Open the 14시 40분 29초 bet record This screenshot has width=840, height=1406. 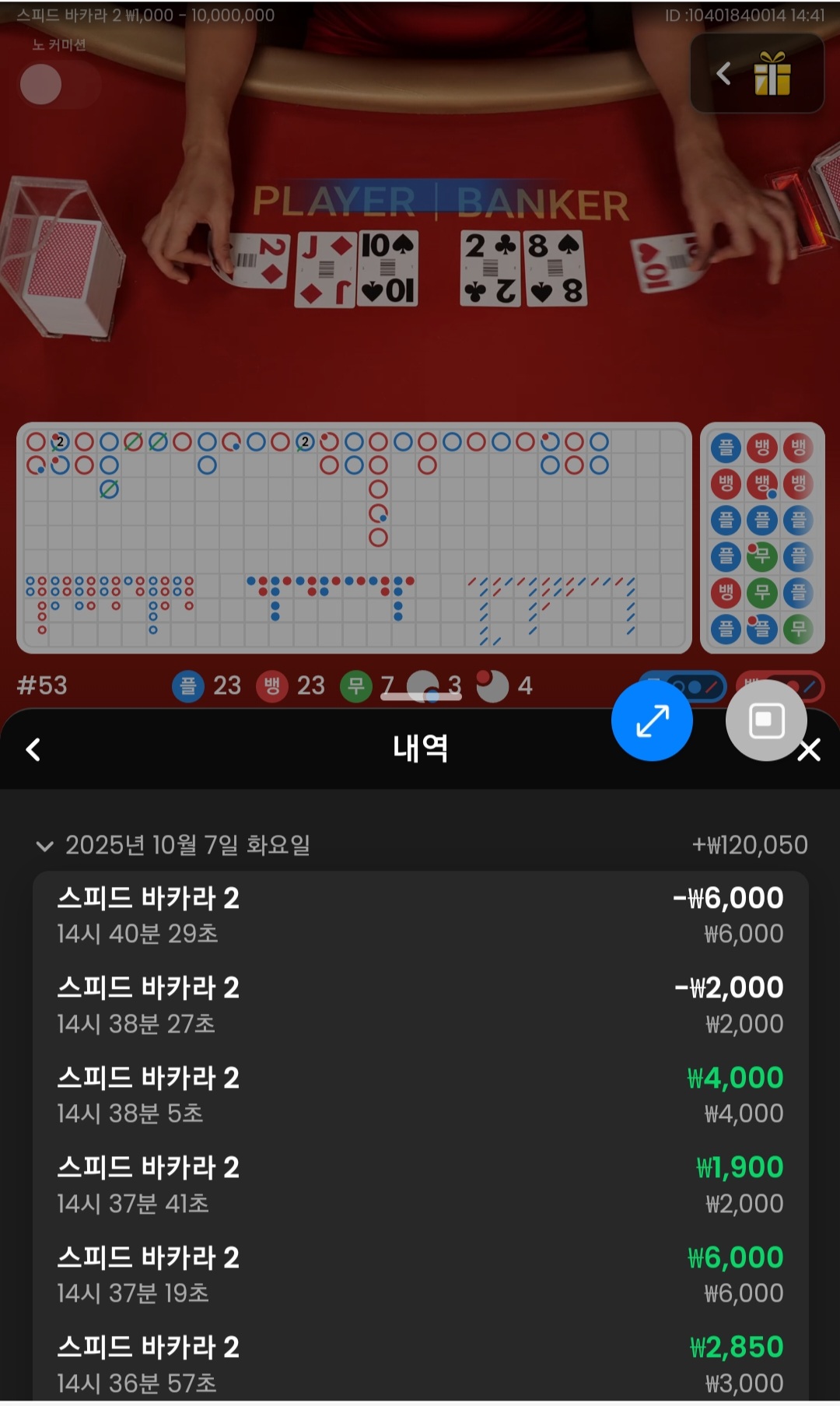click(x=420, y=914)
